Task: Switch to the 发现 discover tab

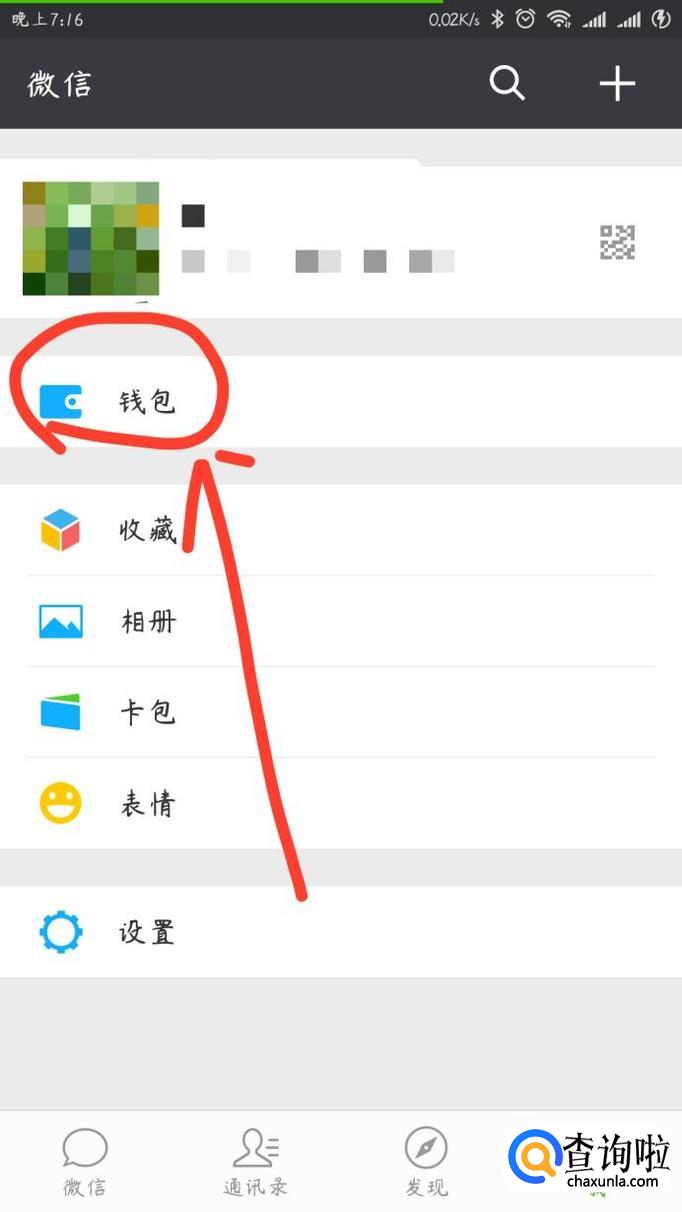Action: click(426, 1162)
